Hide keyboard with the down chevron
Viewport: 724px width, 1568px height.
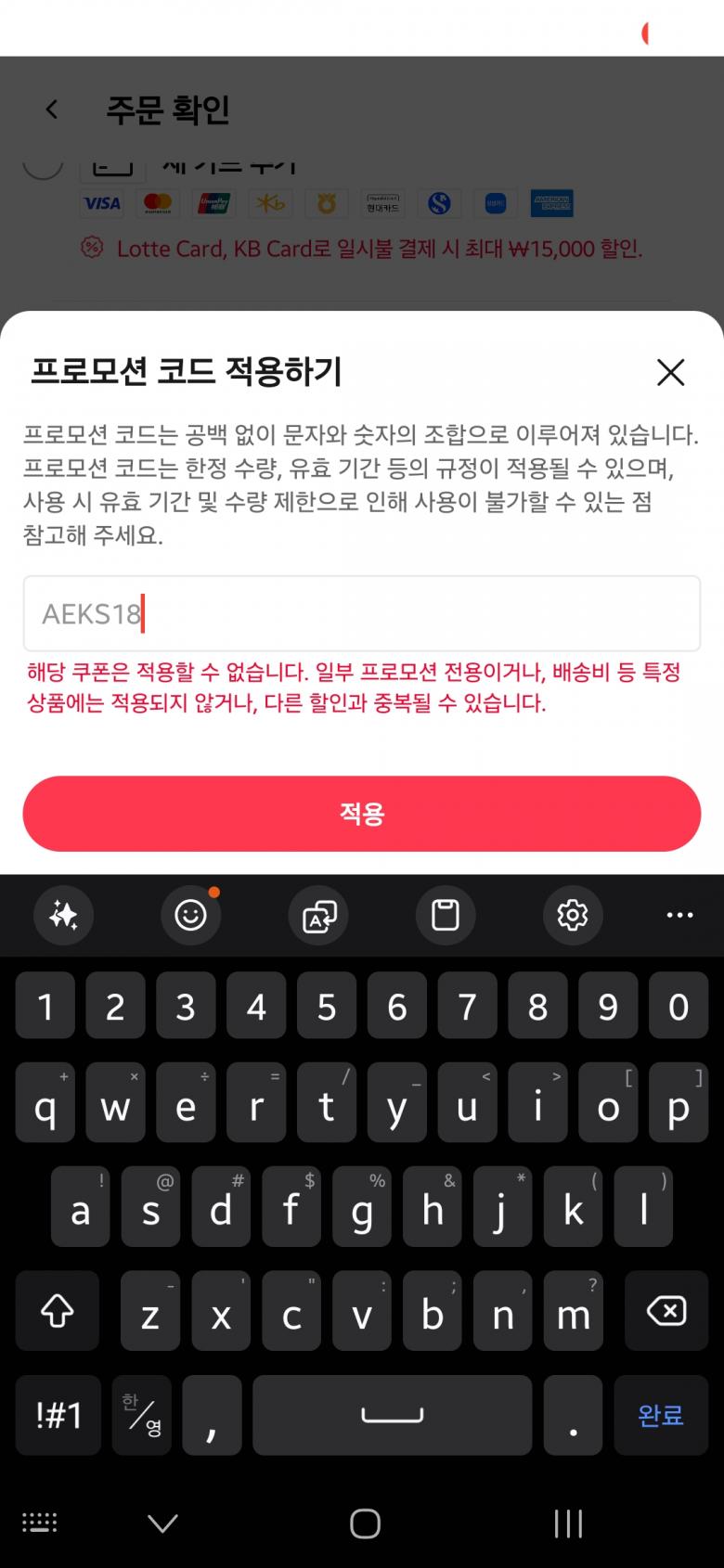(x=162, y=1523)
